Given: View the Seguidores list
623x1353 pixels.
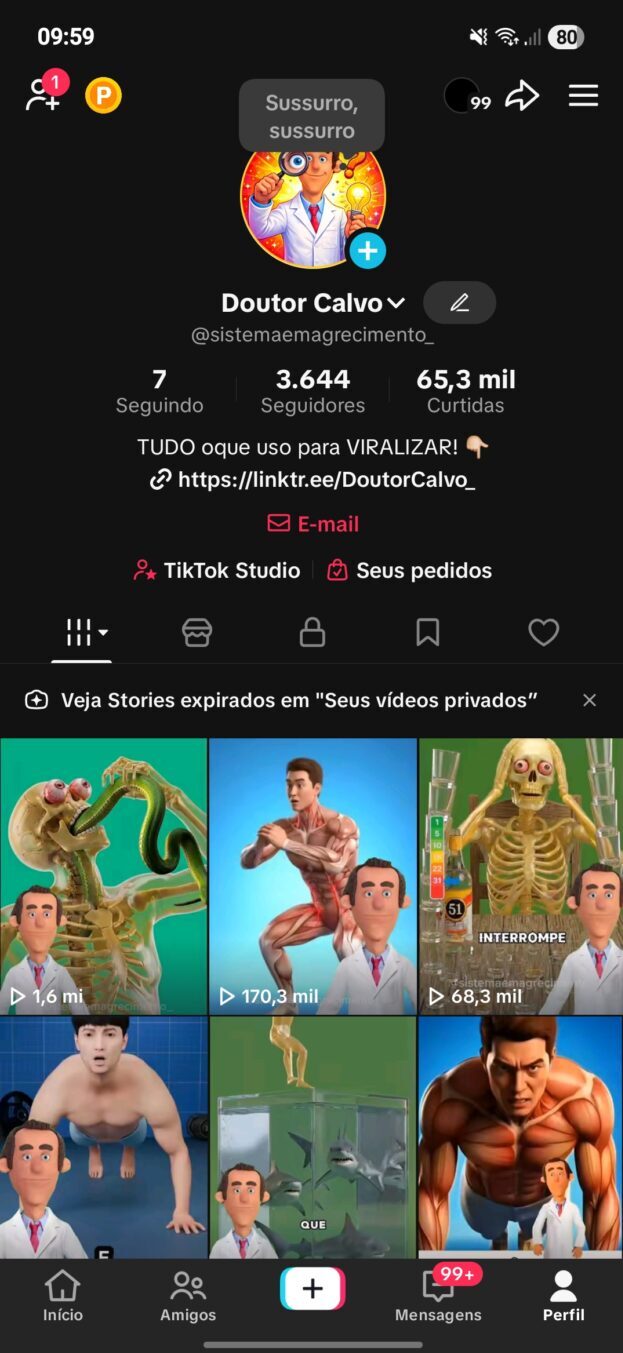Looking at the screenshot, I should coord(313,391).
